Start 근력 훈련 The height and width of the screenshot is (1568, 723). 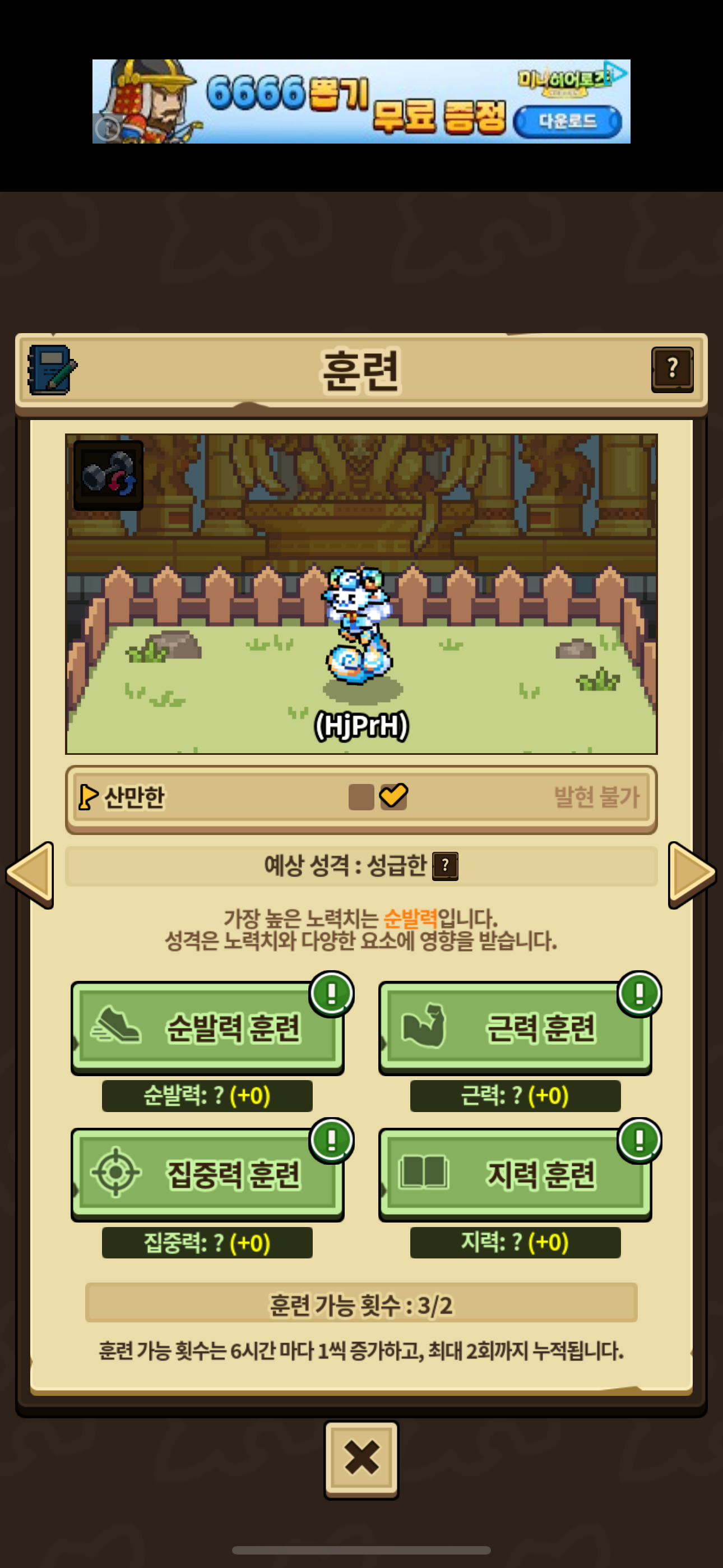pyautogui.click(x=515, y=1027)
